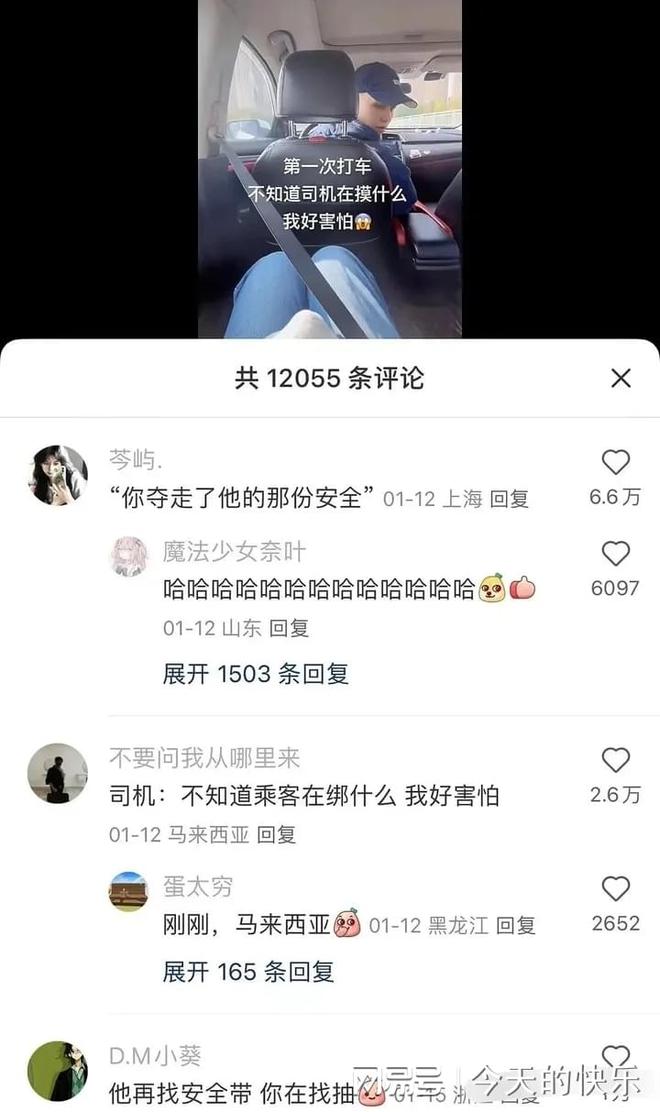View D.M小葵's profile avatar
Image resolution: width=660 pixels, height=1112 pixels.
(57, 1071)
